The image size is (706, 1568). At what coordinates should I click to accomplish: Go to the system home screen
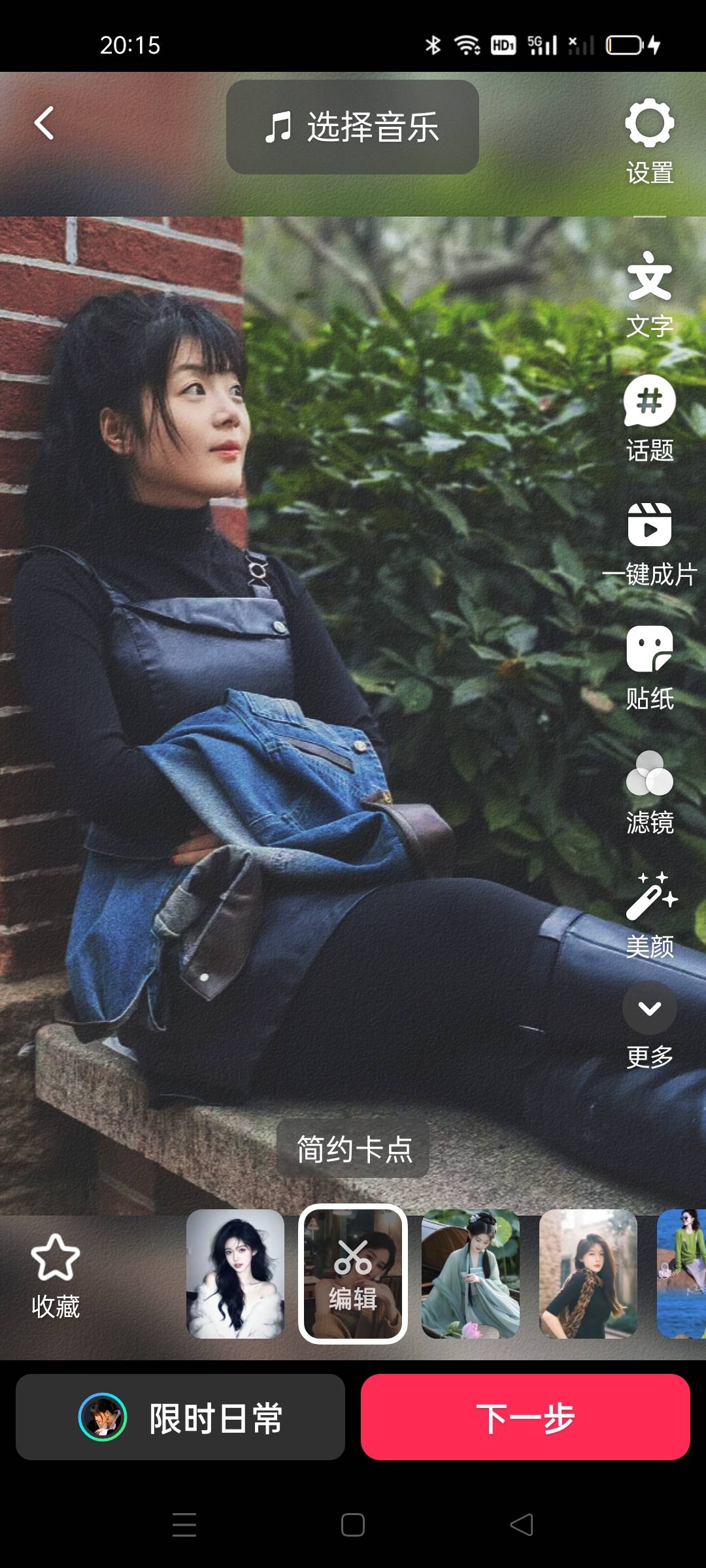pyautogui.click(x=353, y=1525)
